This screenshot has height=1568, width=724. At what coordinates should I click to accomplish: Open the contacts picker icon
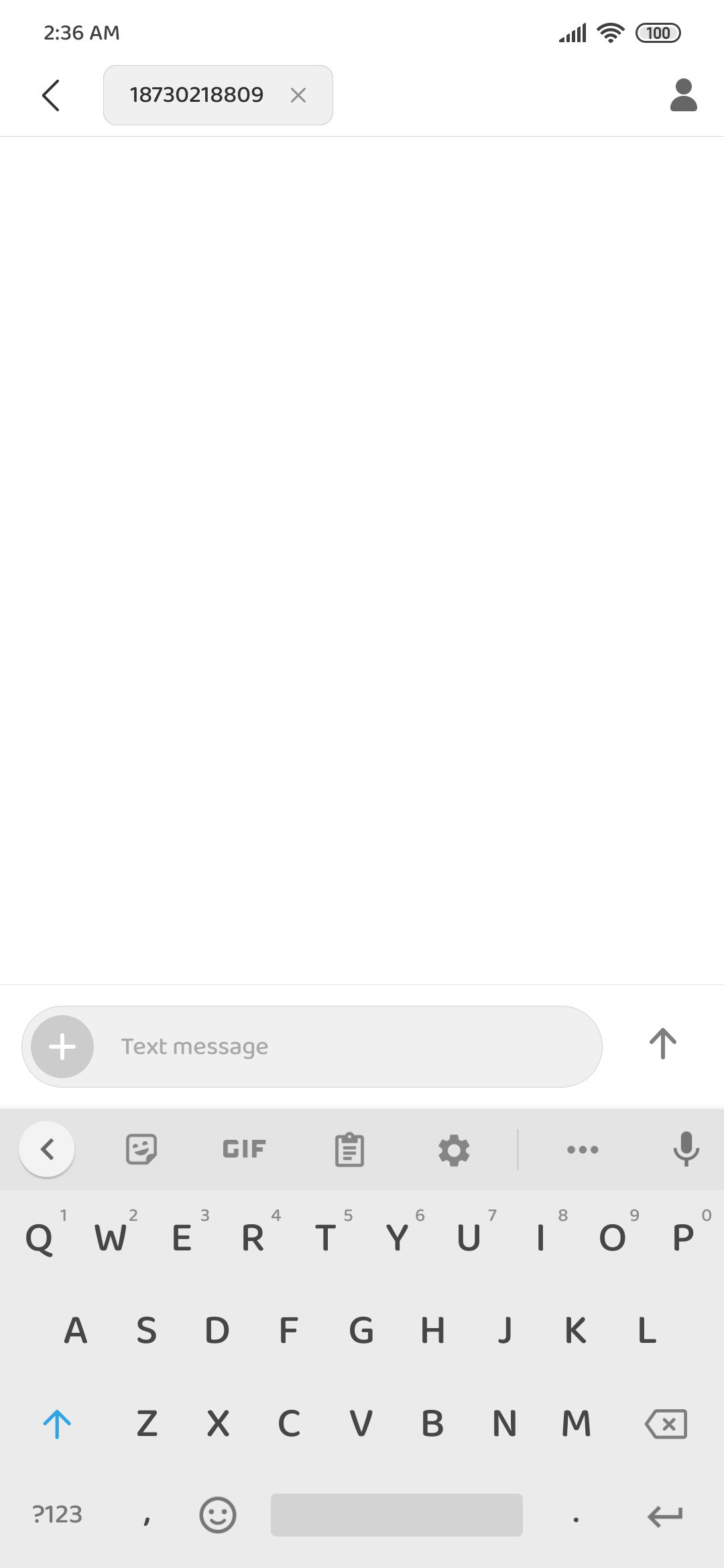(683, 95)
